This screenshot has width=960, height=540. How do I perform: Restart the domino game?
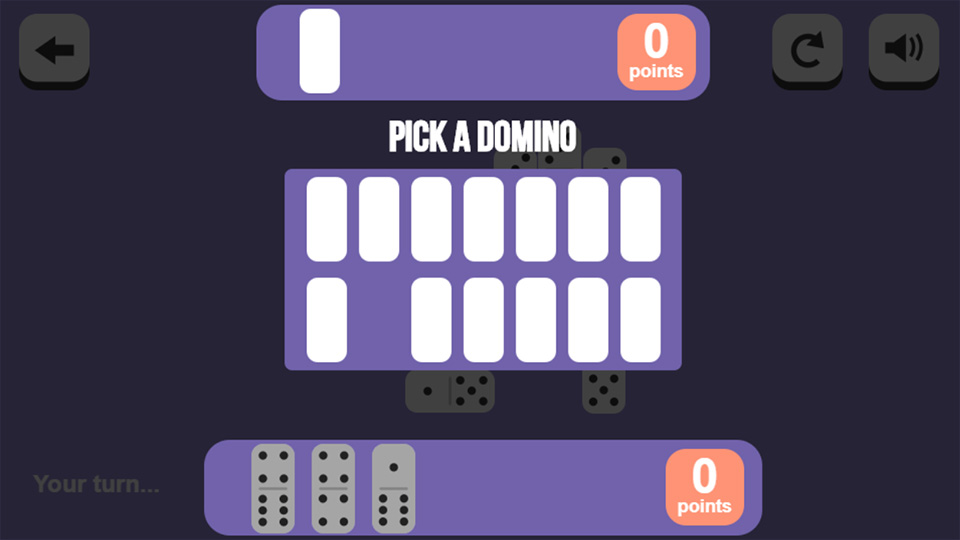coord(807,49)
